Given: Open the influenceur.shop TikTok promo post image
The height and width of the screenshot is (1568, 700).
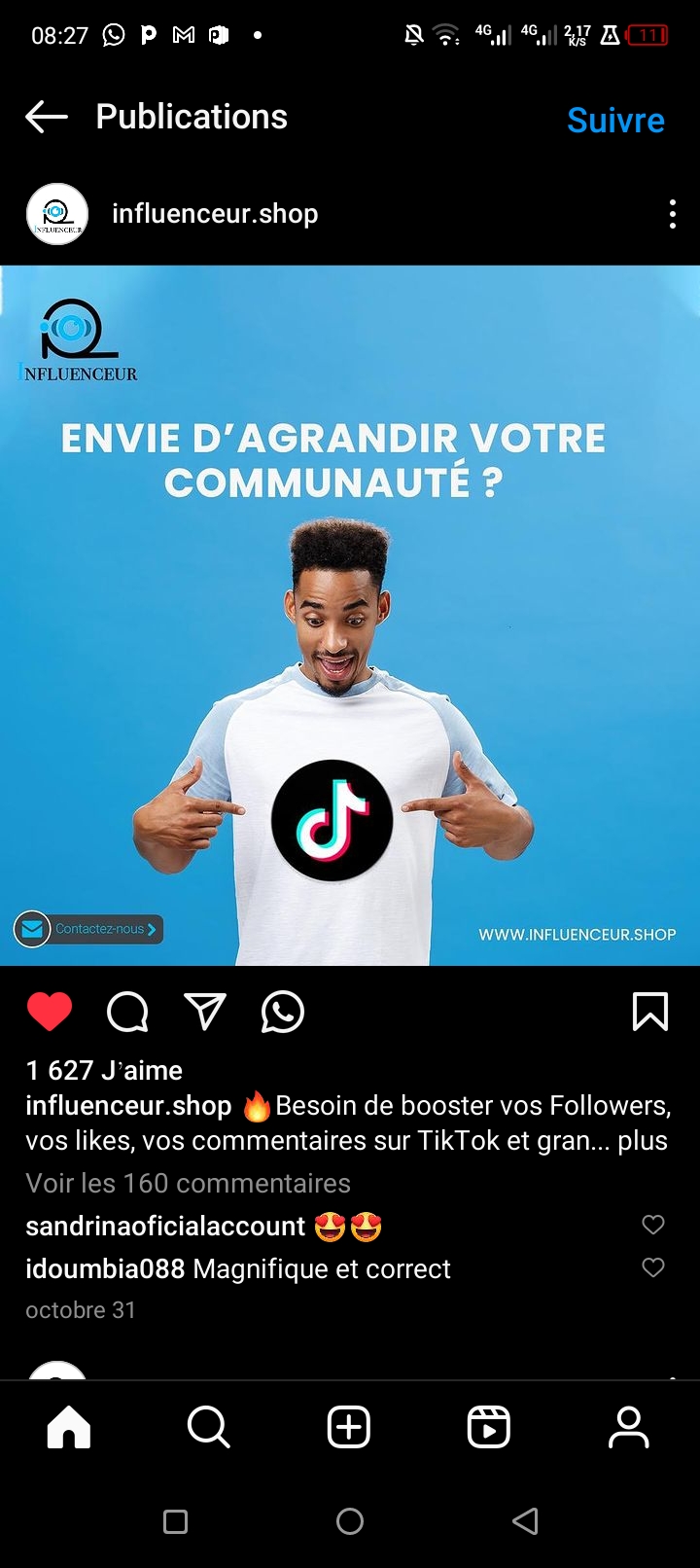Looking at the screenshot, I should click(350, 615).
